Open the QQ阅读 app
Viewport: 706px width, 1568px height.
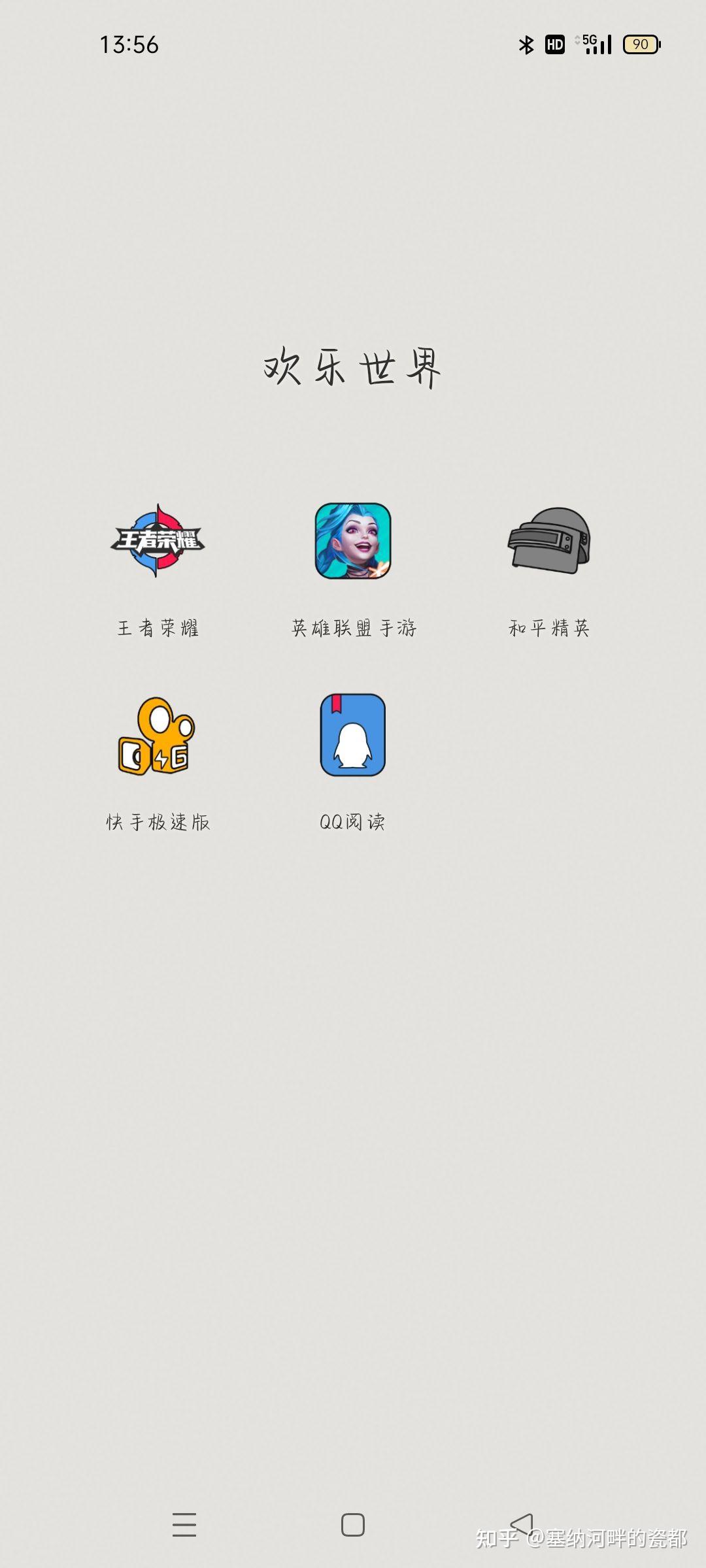[353, 736]
